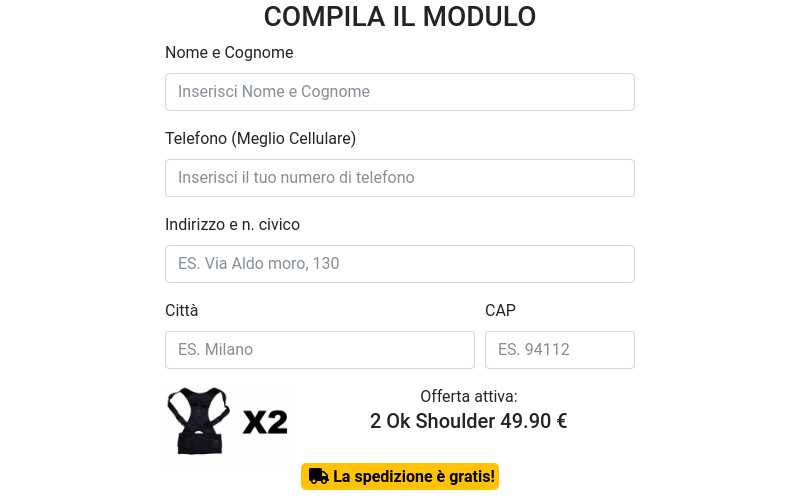Tap the Città input field

319,350
